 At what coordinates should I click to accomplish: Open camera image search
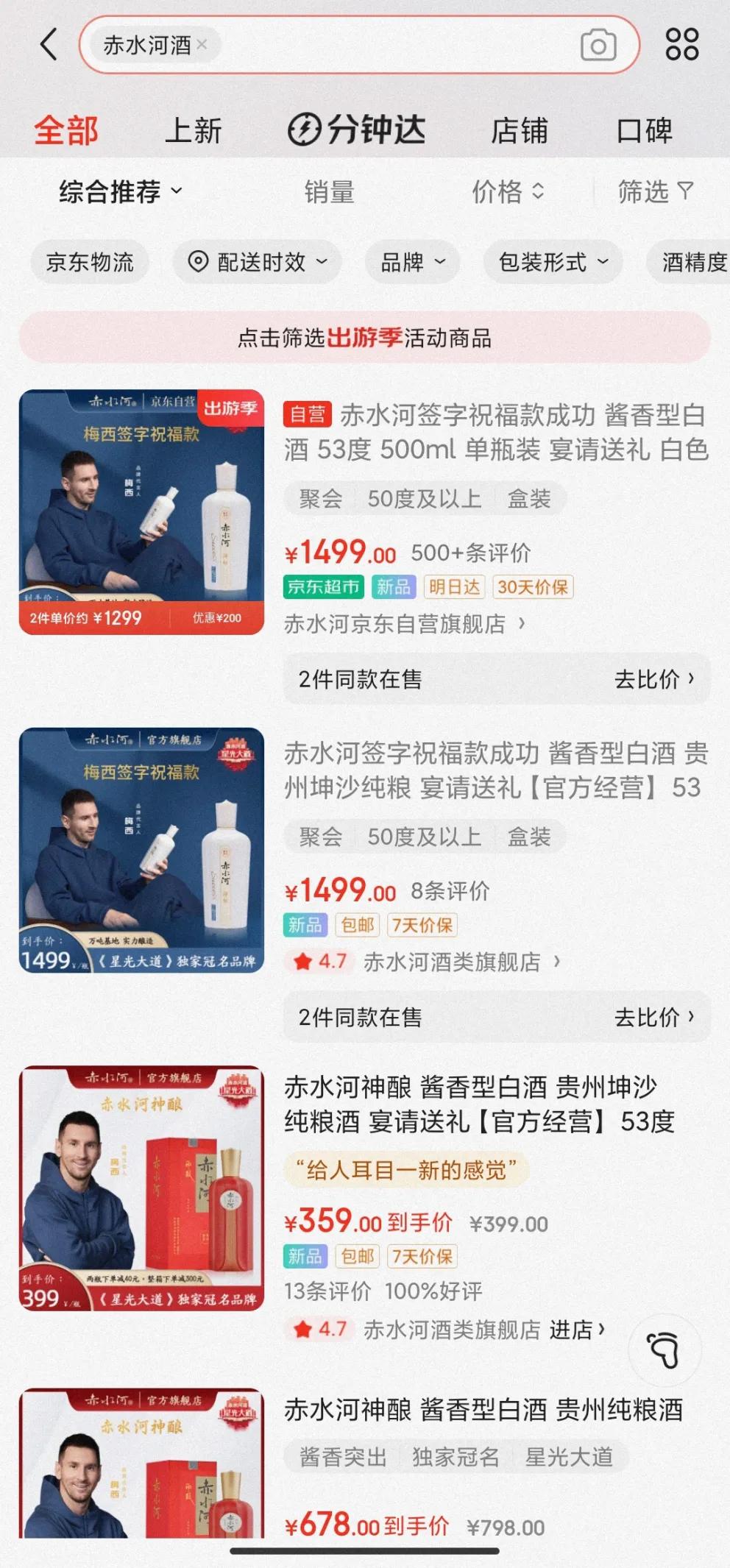(598, 46)
